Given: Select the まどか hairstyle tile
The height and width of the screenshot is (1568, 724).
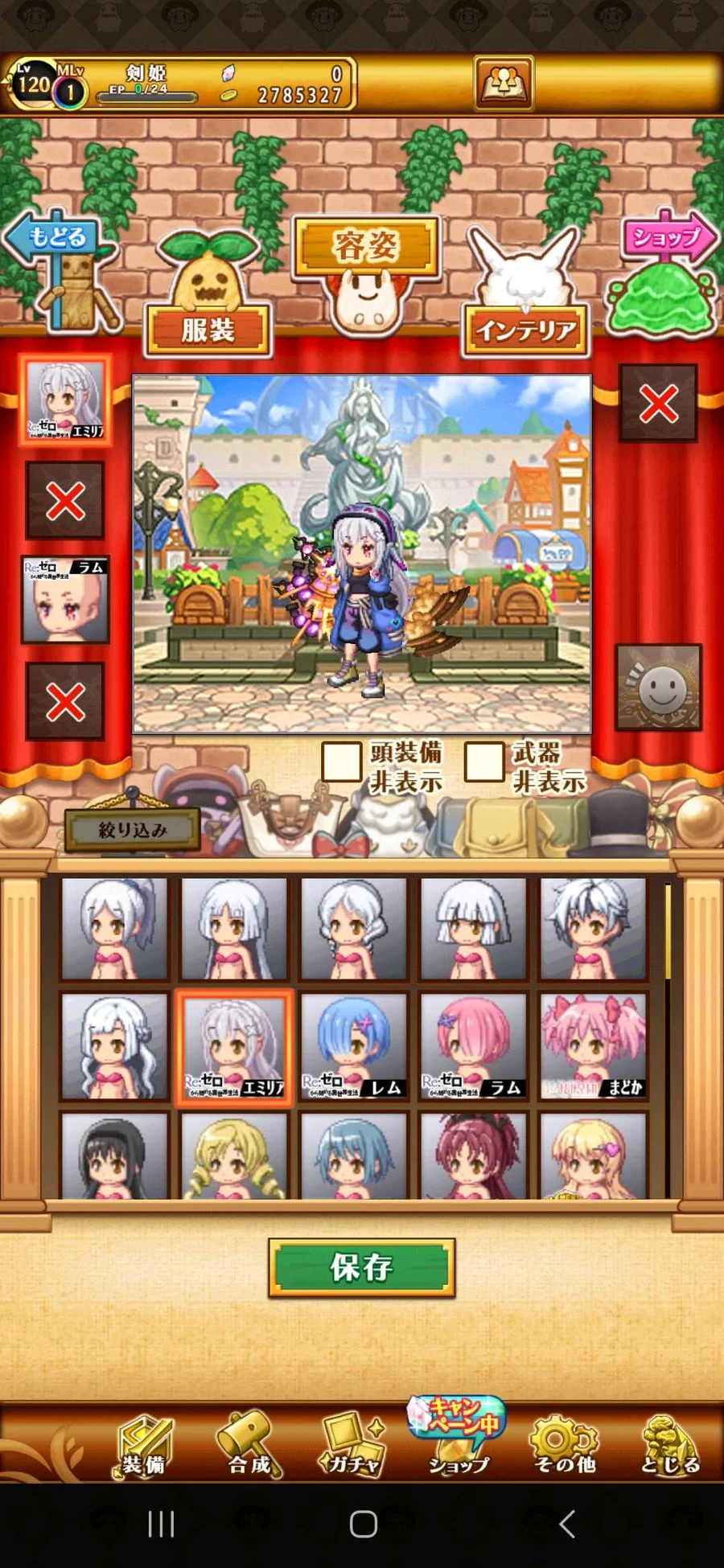Looking at the screenshot, I should point(594,1047).
